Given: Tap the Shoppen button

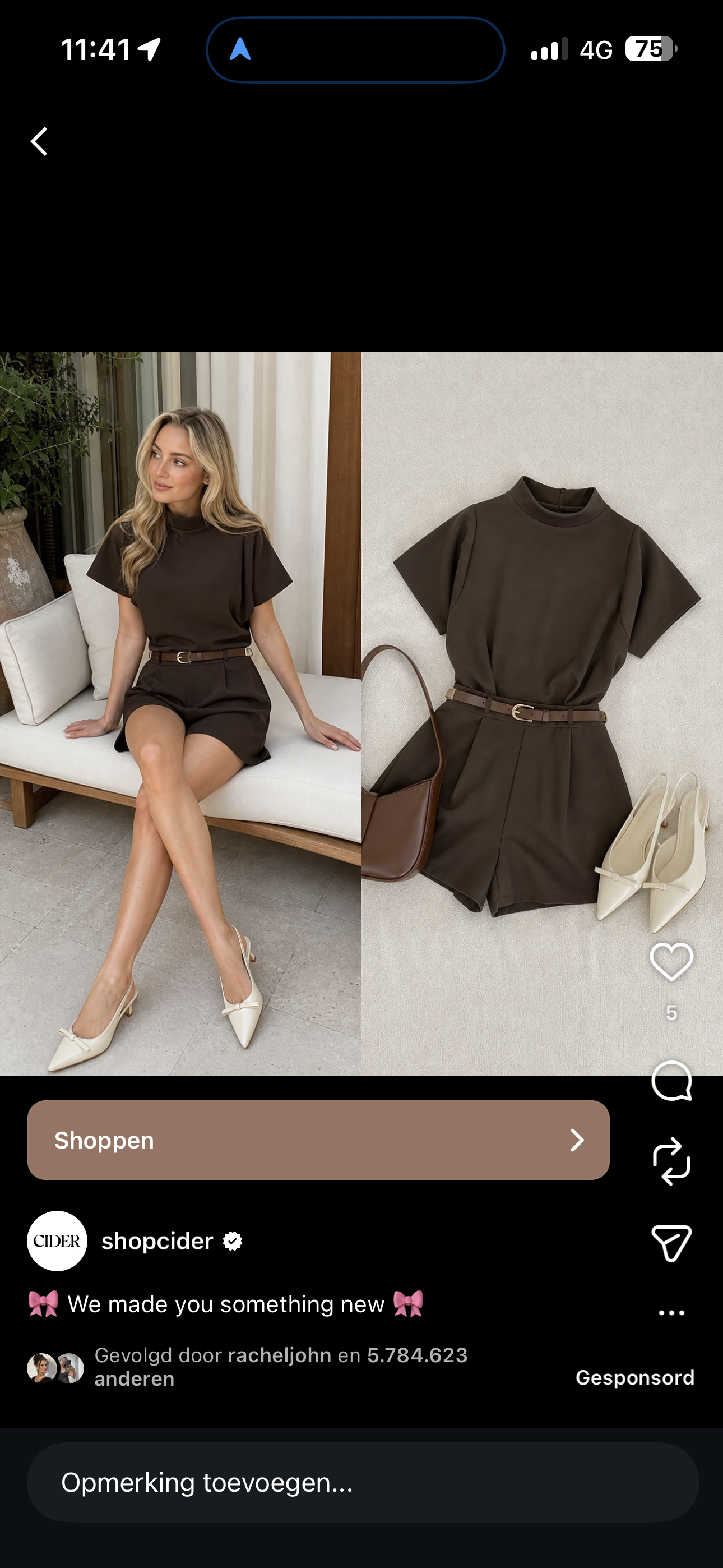Looking at the screenshot, I should click(x=318, y=1140).
